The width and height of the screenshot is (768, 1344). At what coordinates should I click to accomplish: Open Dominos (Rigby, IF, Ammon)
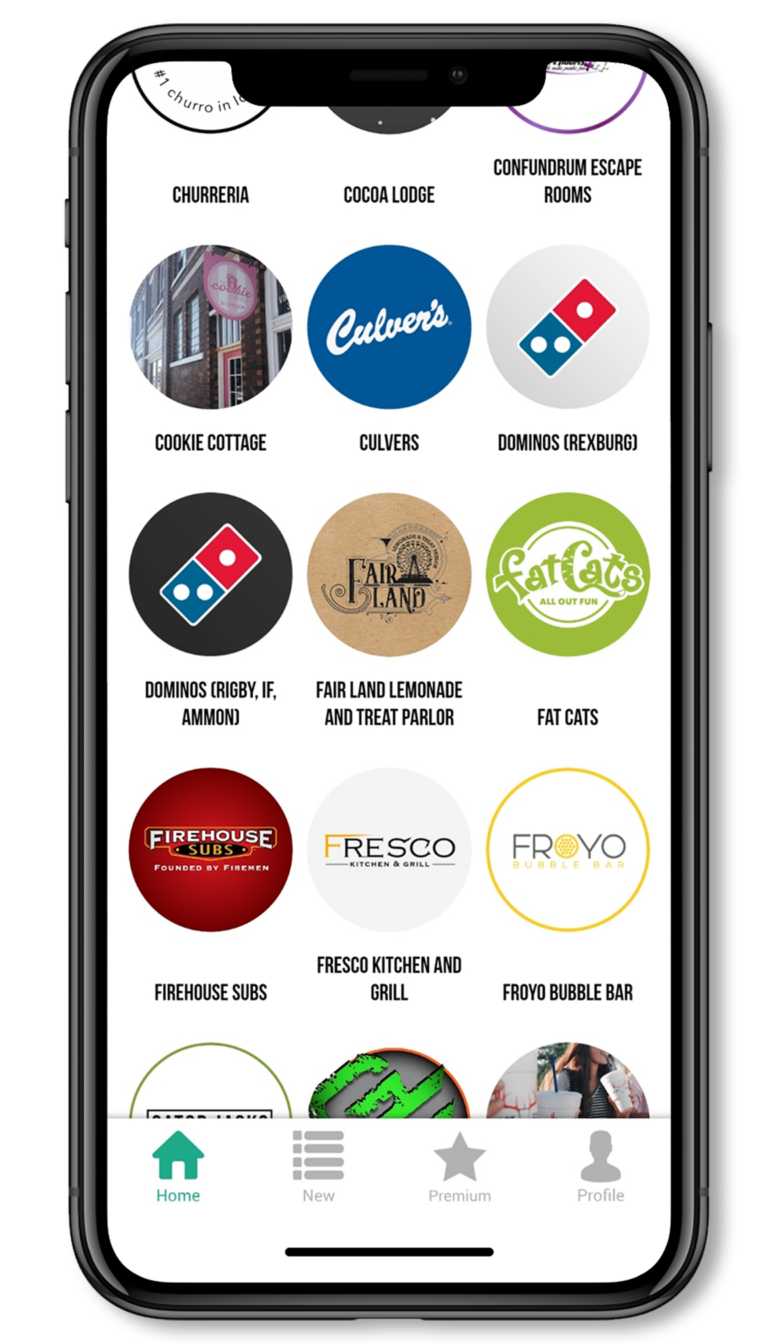[211, 574]
